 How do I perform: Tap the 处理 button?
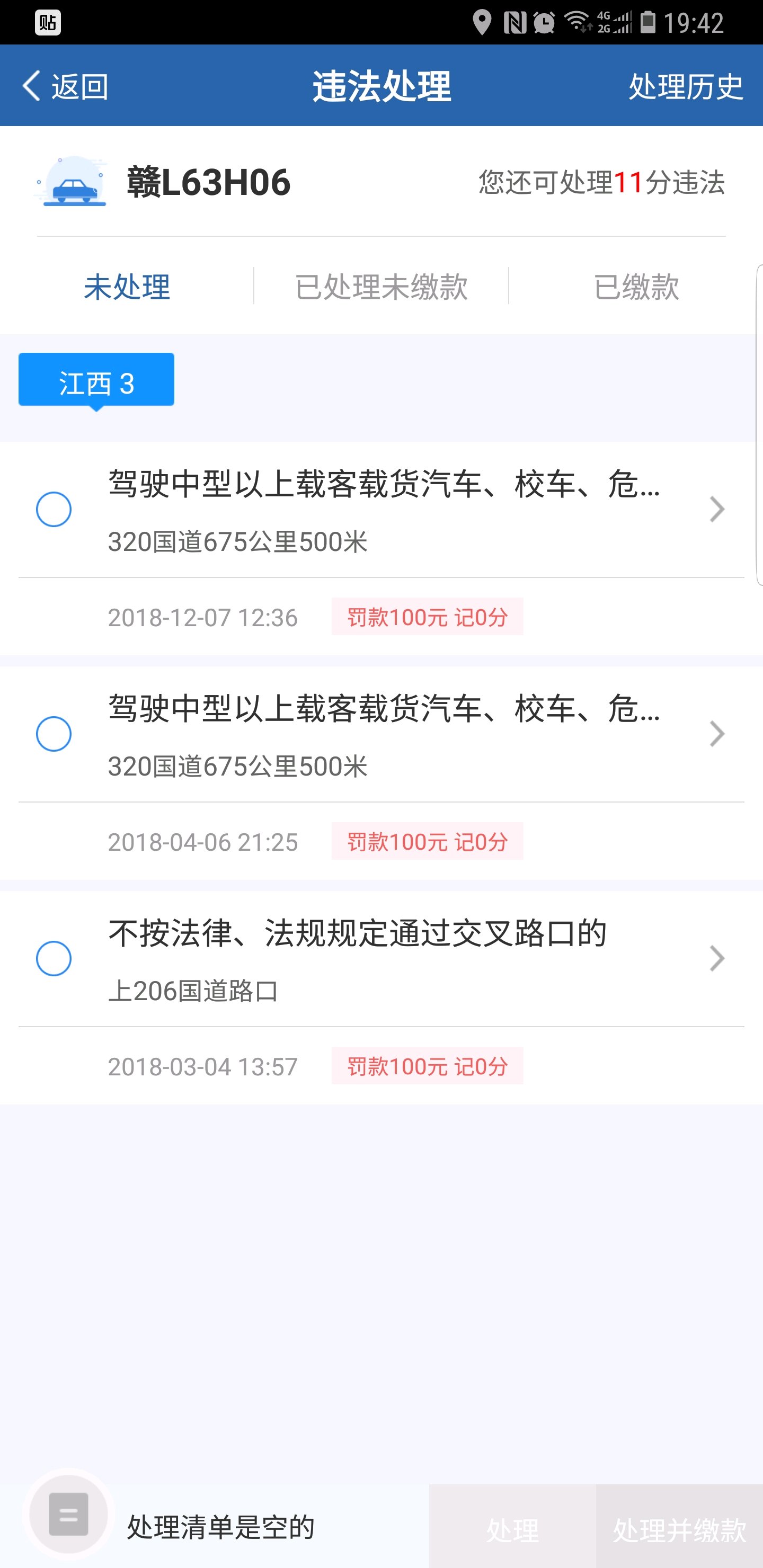pos(512,1528)
